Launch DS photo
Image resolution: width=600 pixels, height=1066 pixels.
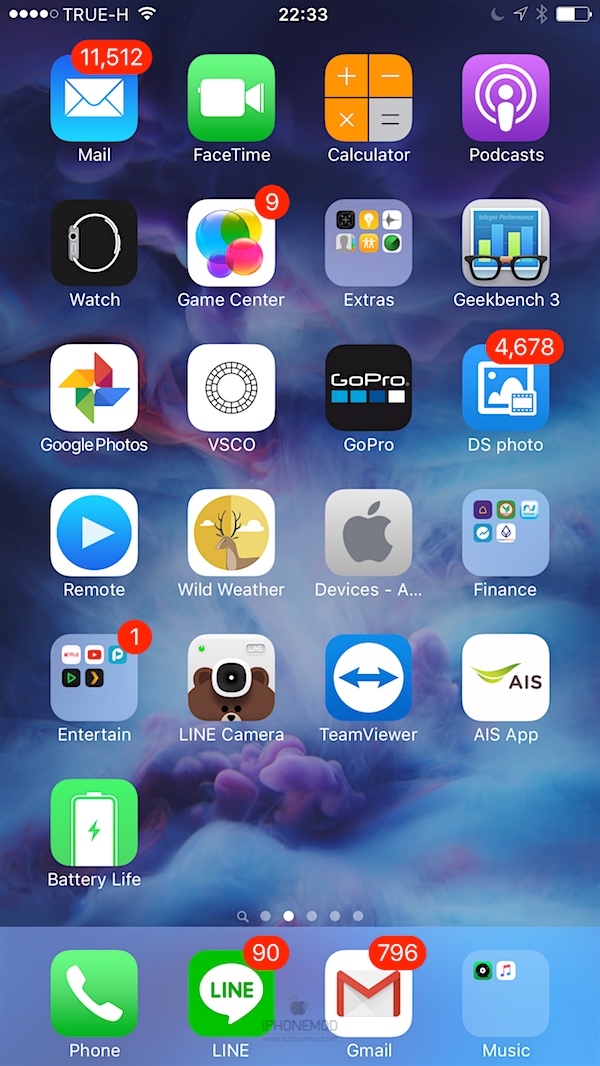coord(505,388)
